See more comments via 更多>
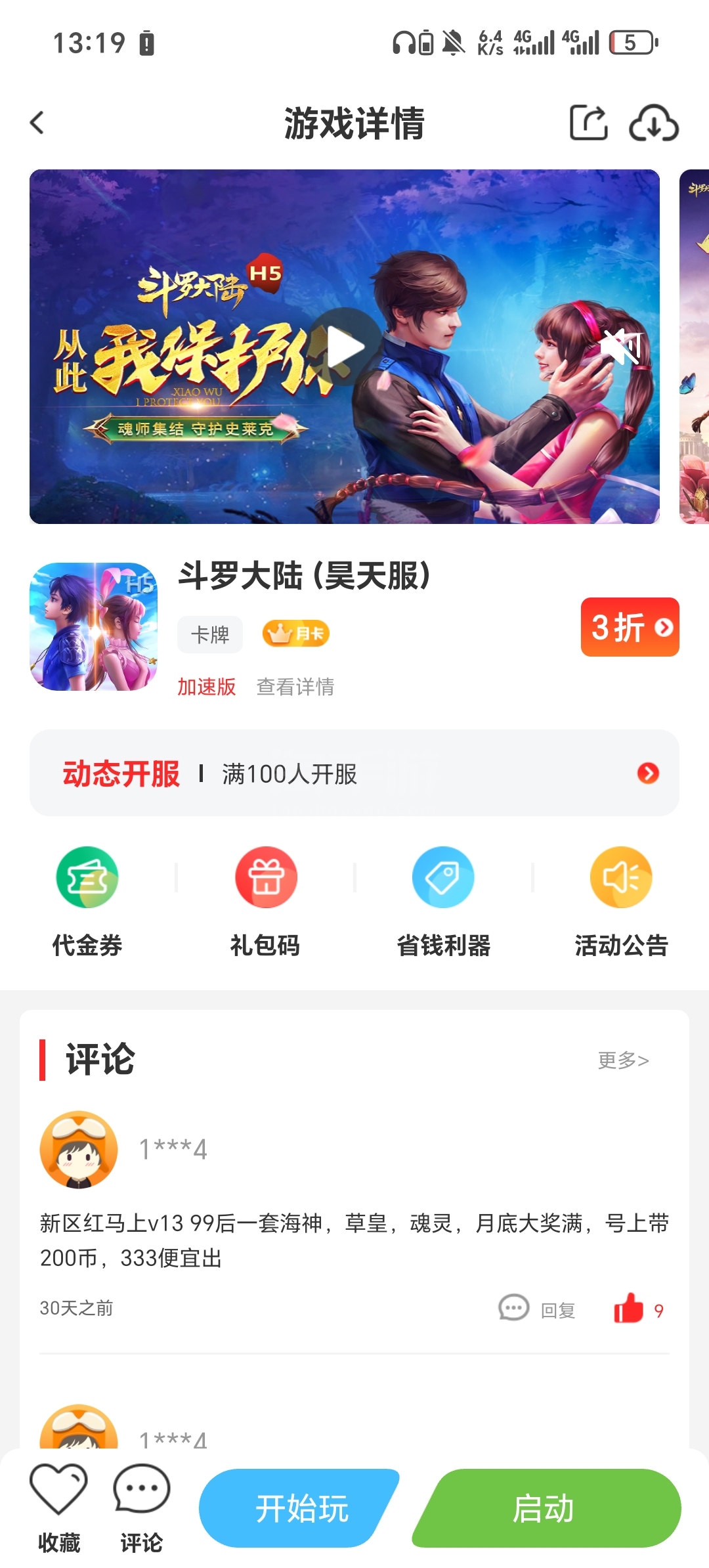709x1568 pixels. coord(623,1060)
